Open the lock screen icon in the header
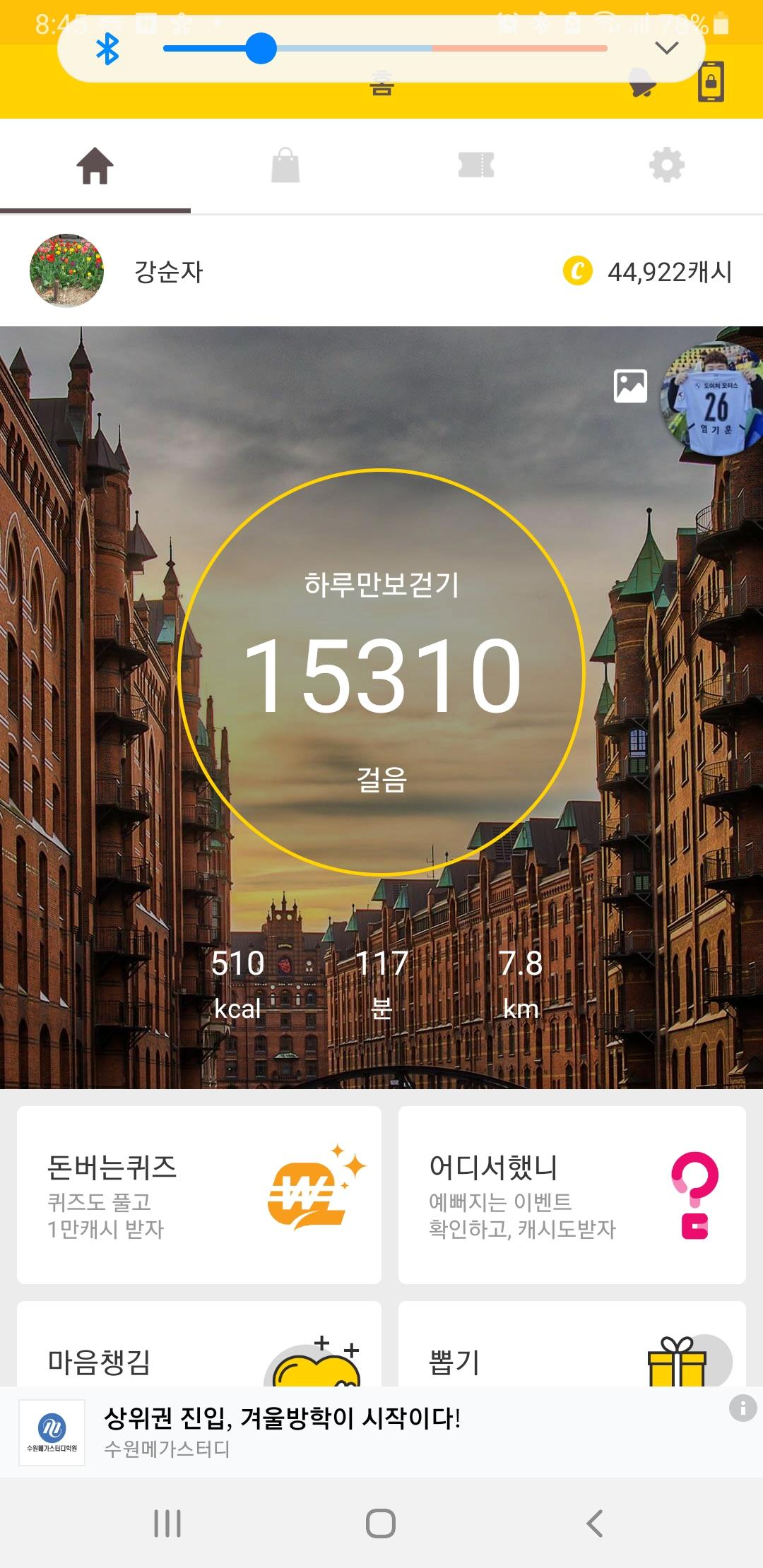 click(x=711, y=82)
